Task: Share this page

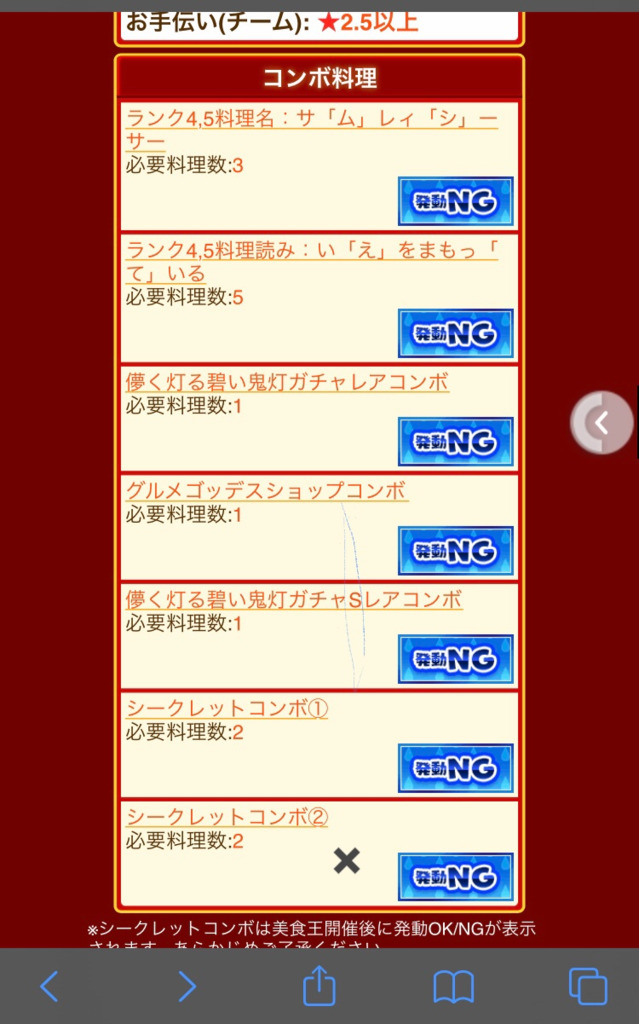Action: click(319, 985)
